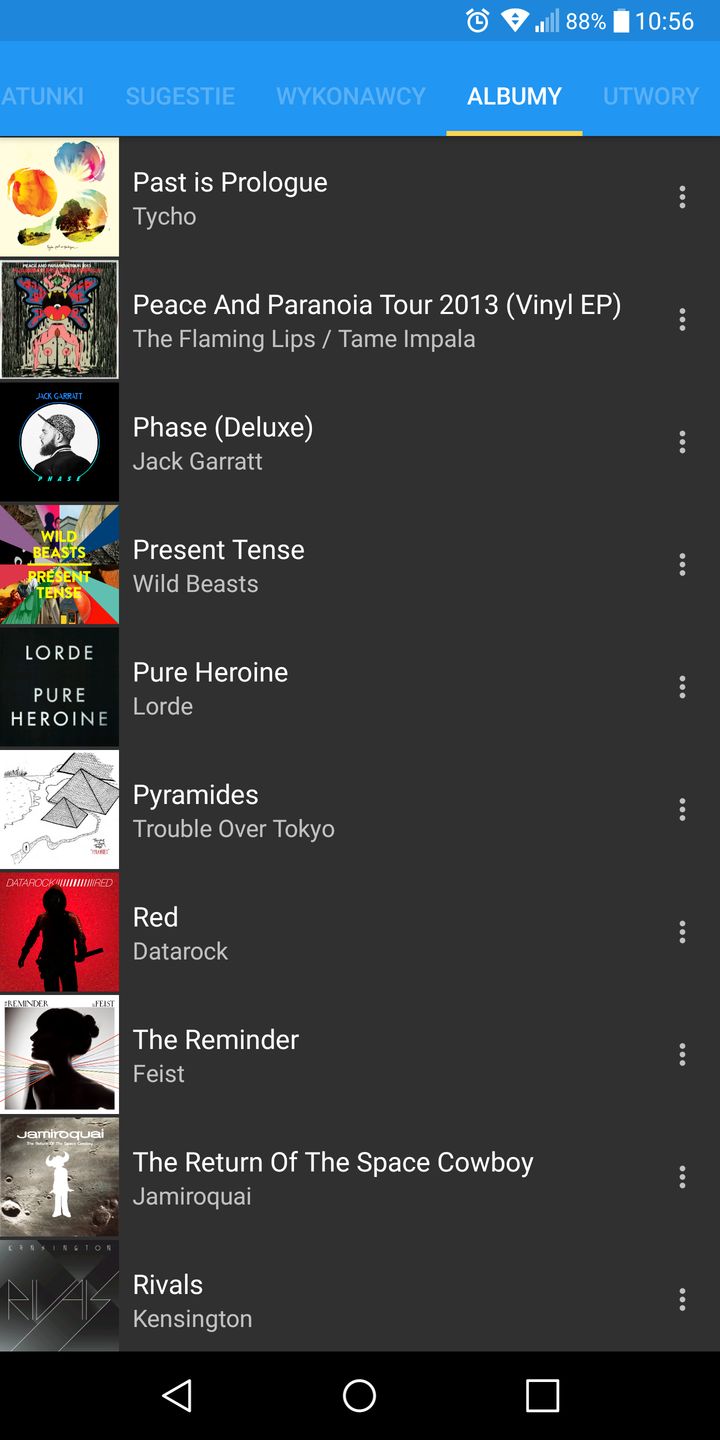Switch to the Utwory tab
Screen dimensions: 720x1440
click(x=650, y=96)
